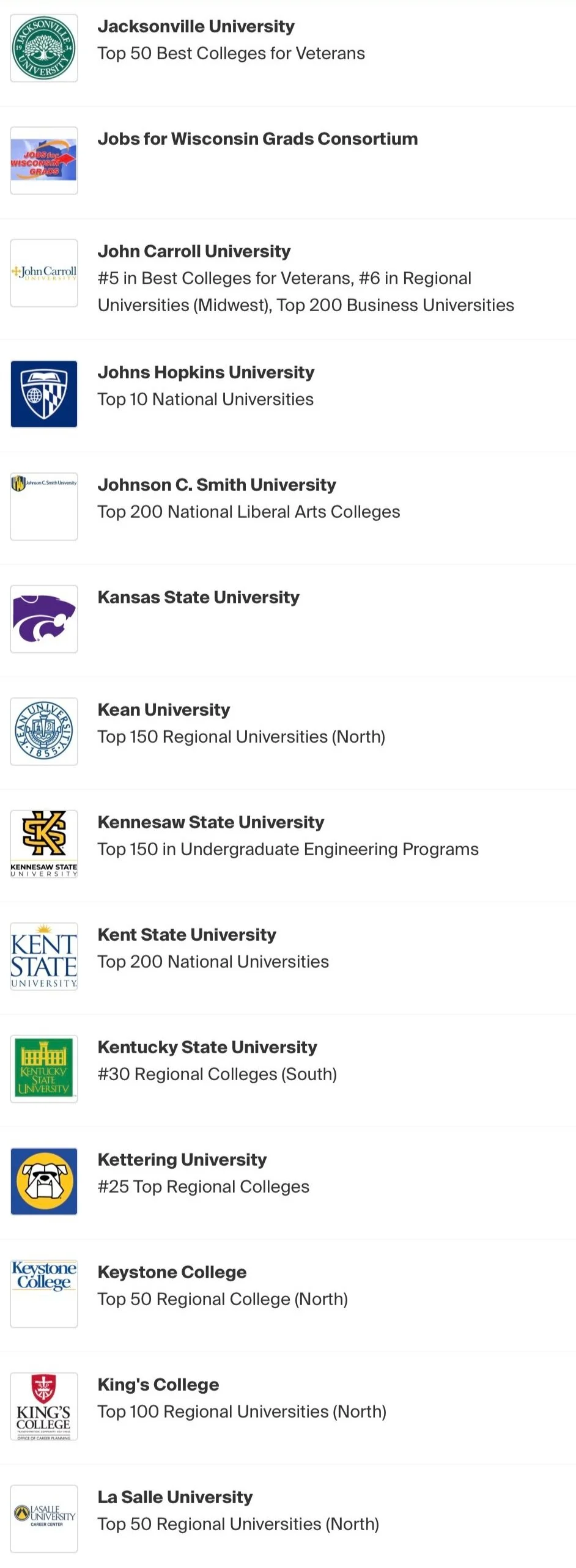576x1568 pixels.
Task: Open Kent State University
Action: 186,935
